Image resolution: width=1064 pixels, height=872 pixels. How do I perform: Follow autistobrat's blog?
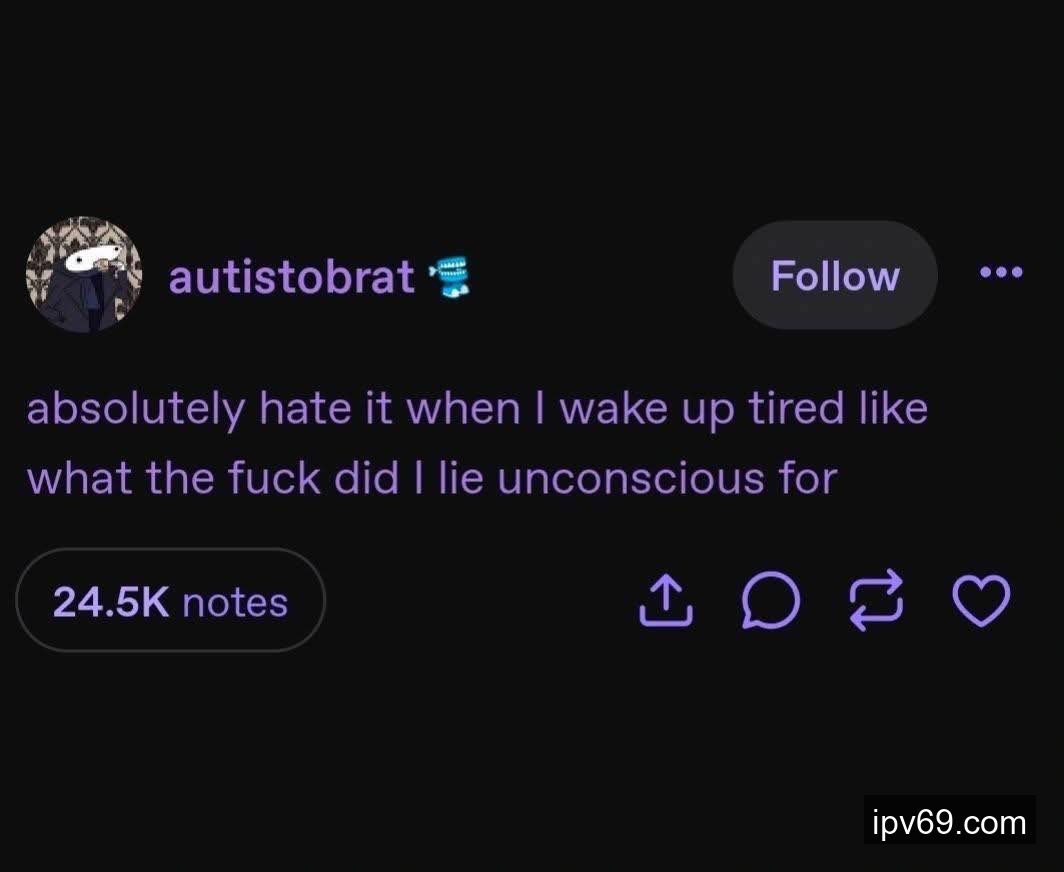[x=834, y=276]
